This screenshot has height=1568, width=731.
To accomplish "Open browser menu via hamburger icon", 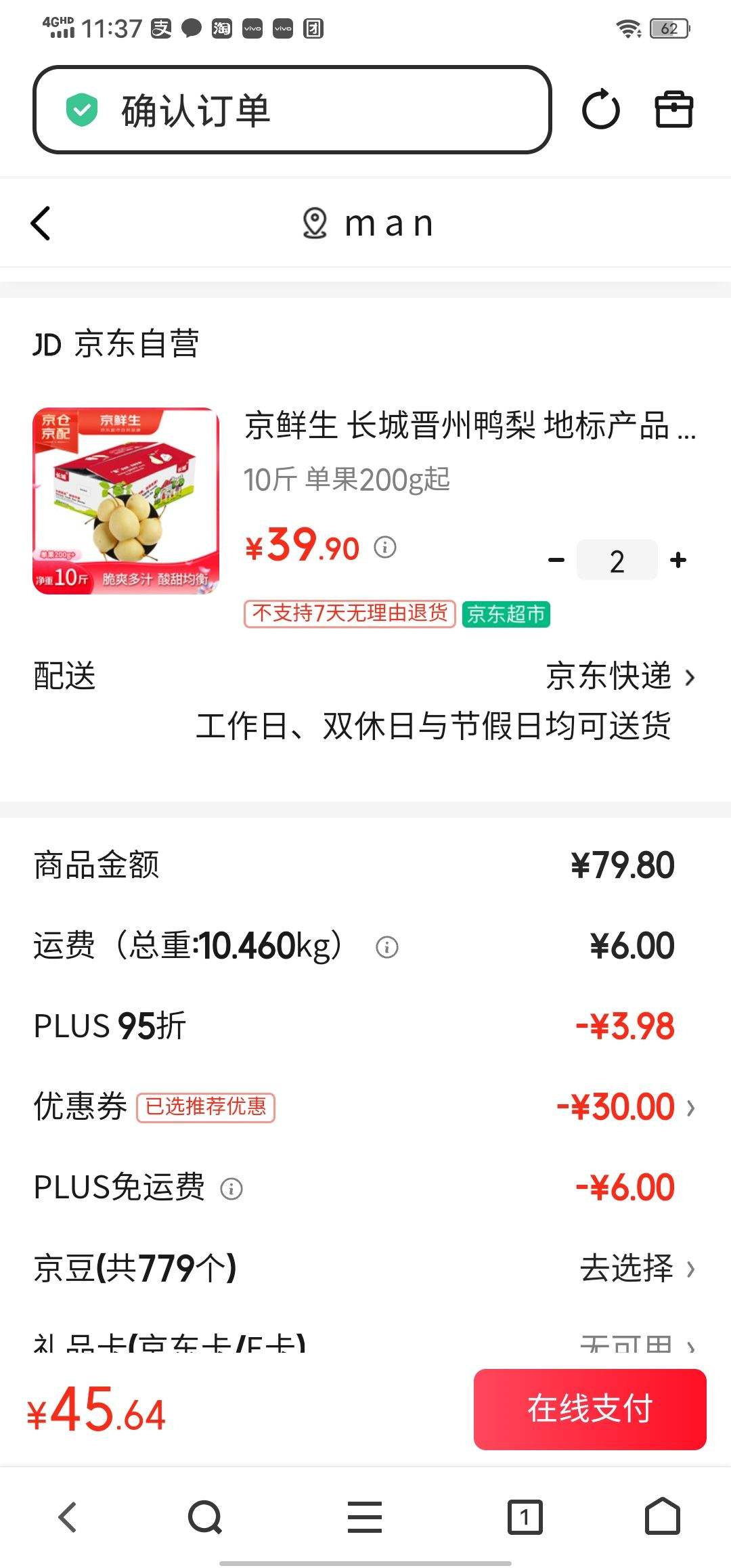I will 365,1518.
